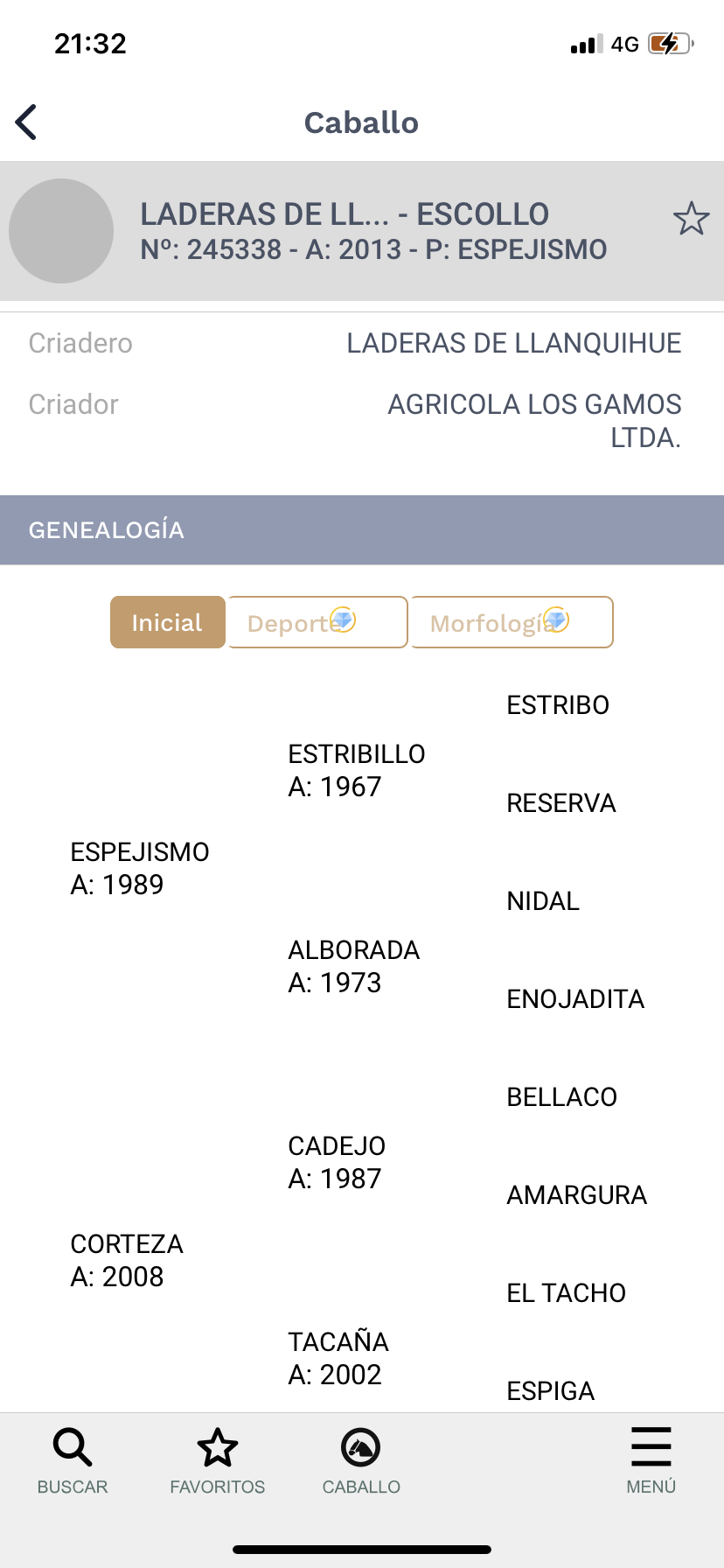The image size is (724, 1568).
Task: Switch to the Deporte genealogy tab
Action: point(317,622)
